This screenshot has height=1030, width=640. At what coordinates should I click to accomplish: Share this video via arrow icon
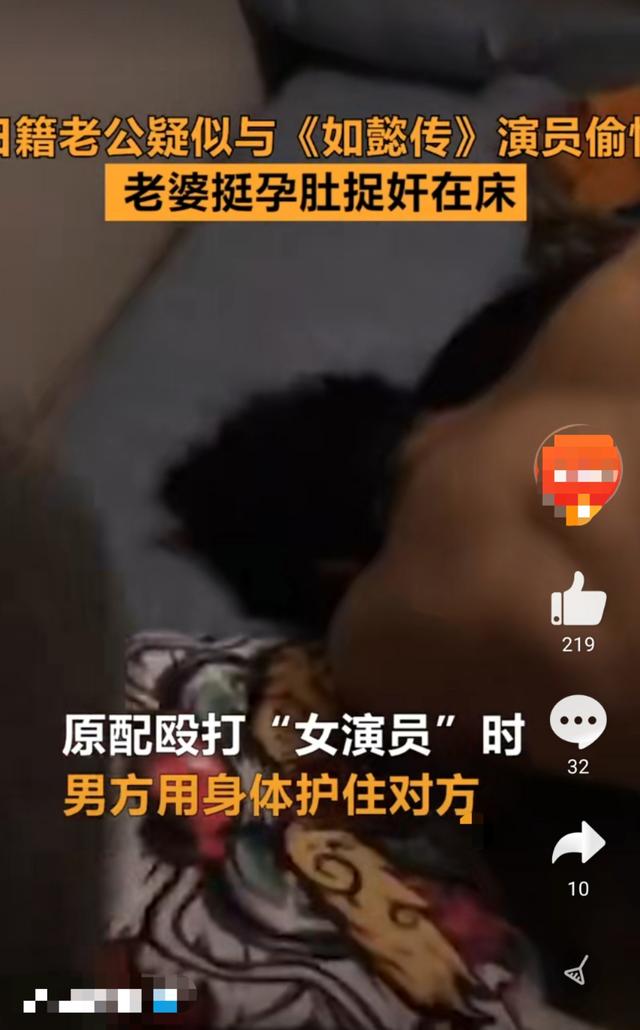click(x=578, y=845)
